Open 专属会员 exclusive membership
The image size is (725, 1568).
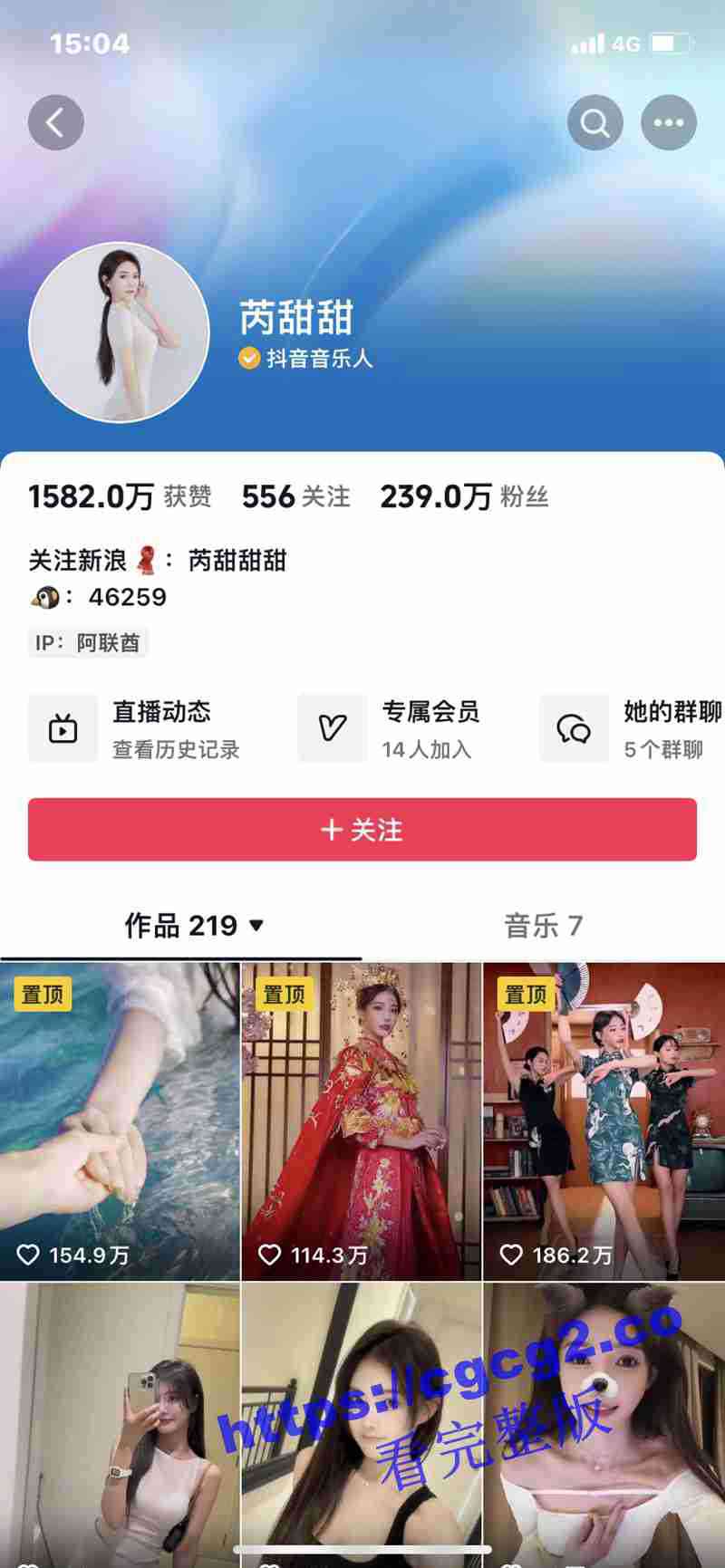pyautogui.click(x=390, y=729)
